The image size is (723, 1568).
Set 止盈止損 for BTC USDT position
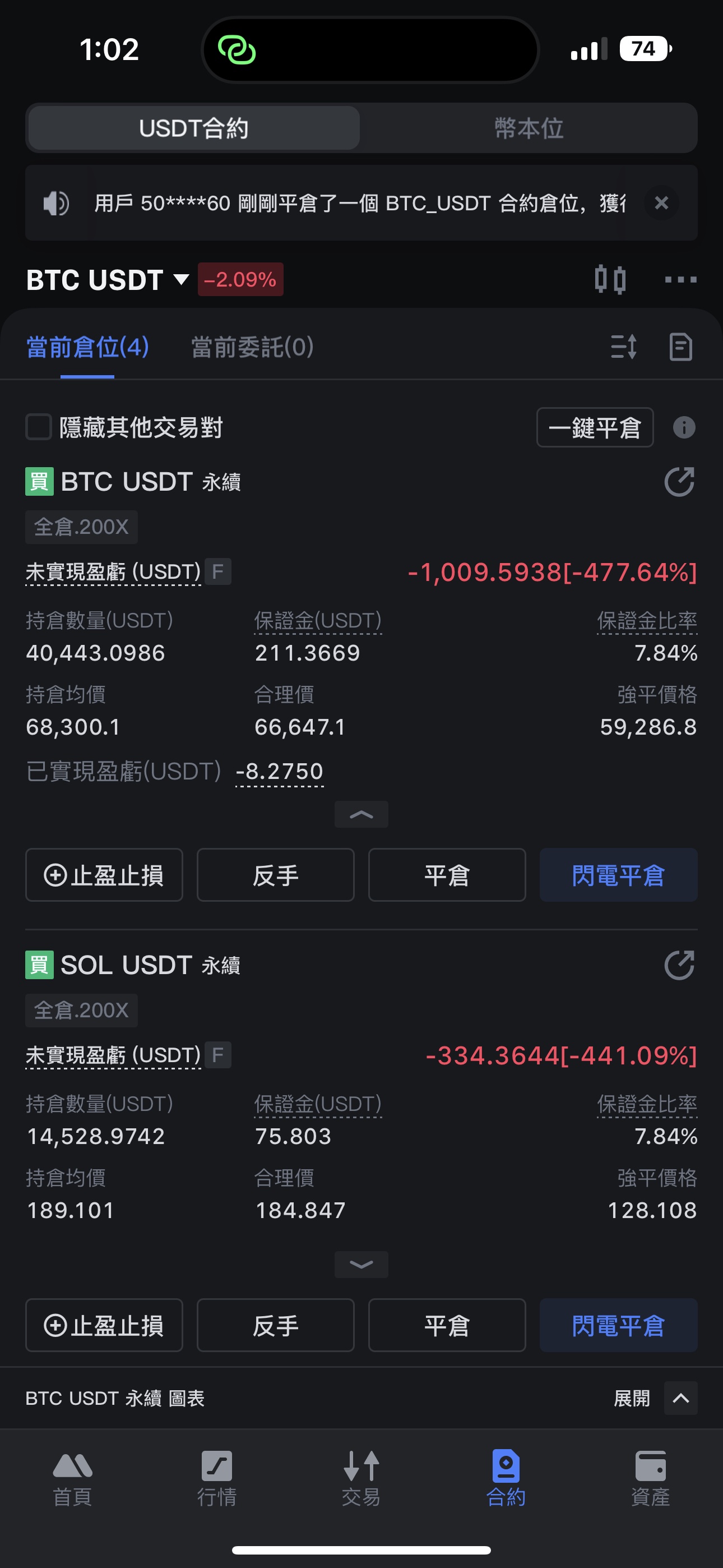coord(104,875)
